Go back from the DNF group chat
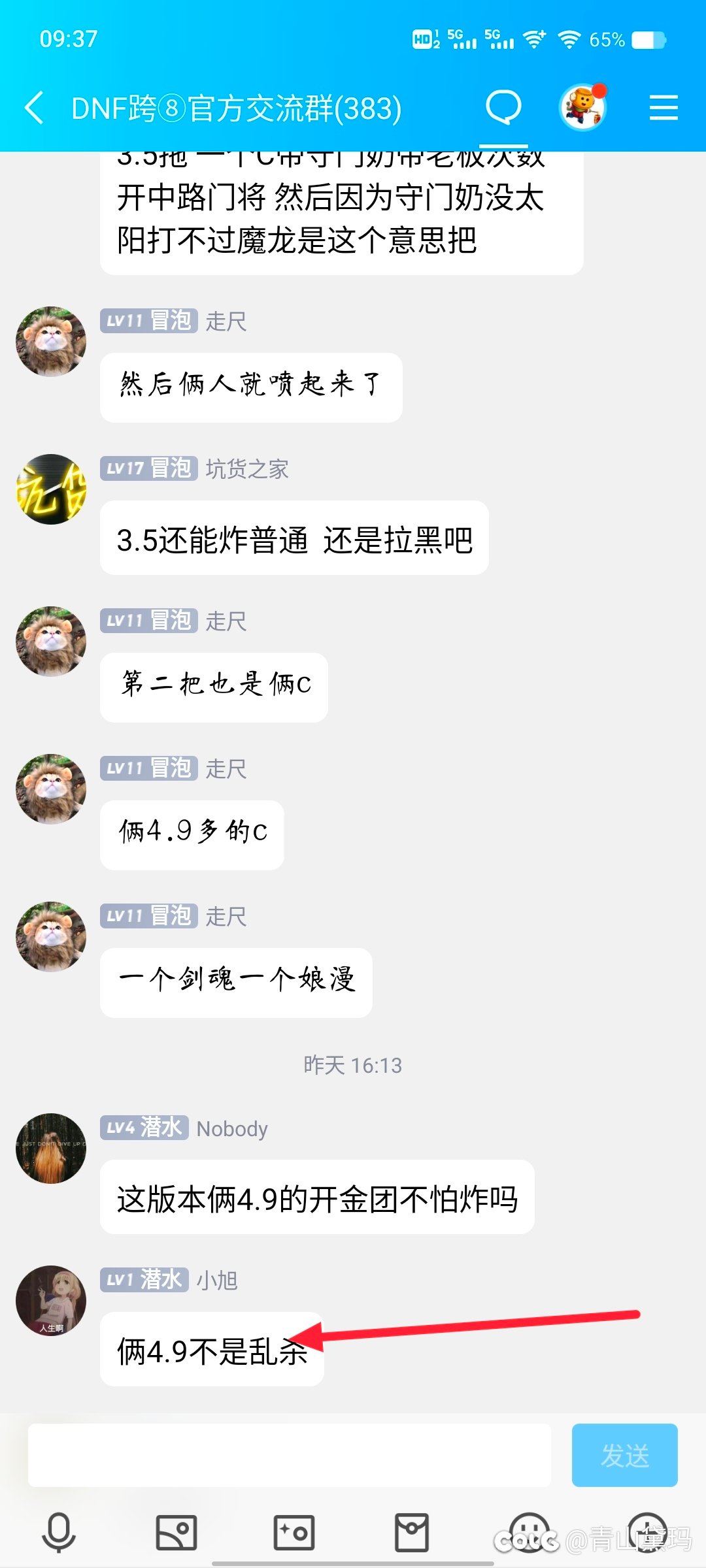706x1568 pixels. pyautogui.click(x=34, y=108)
